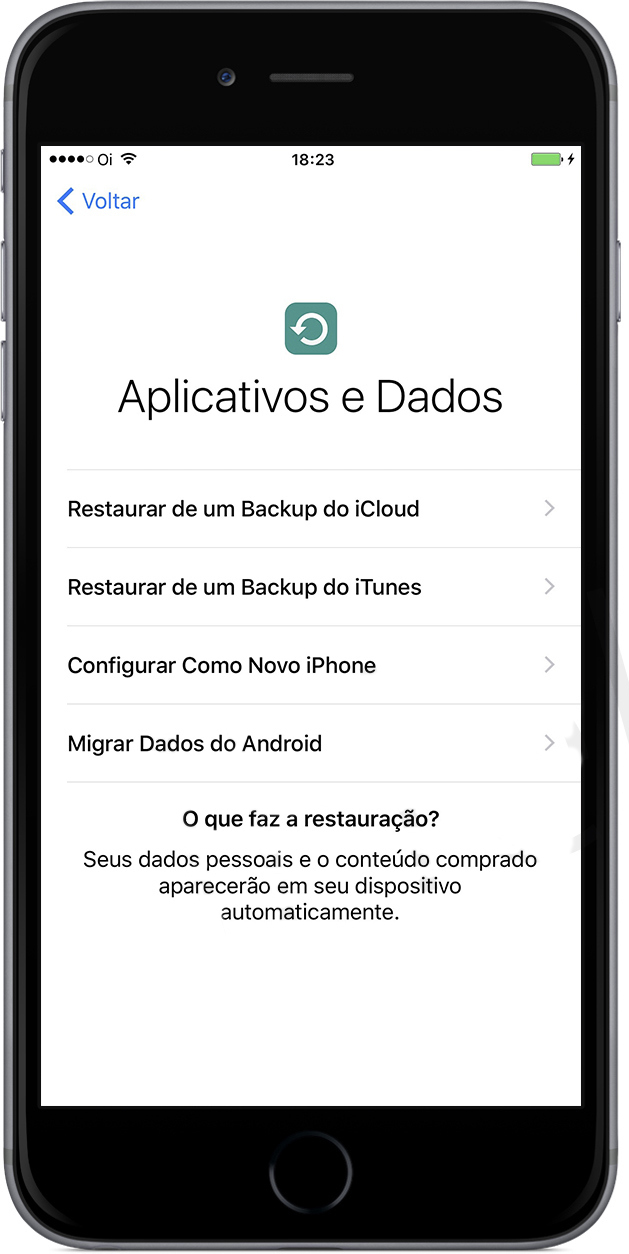
Task: Go back with the Voltar button
Action: click(98, 201)
